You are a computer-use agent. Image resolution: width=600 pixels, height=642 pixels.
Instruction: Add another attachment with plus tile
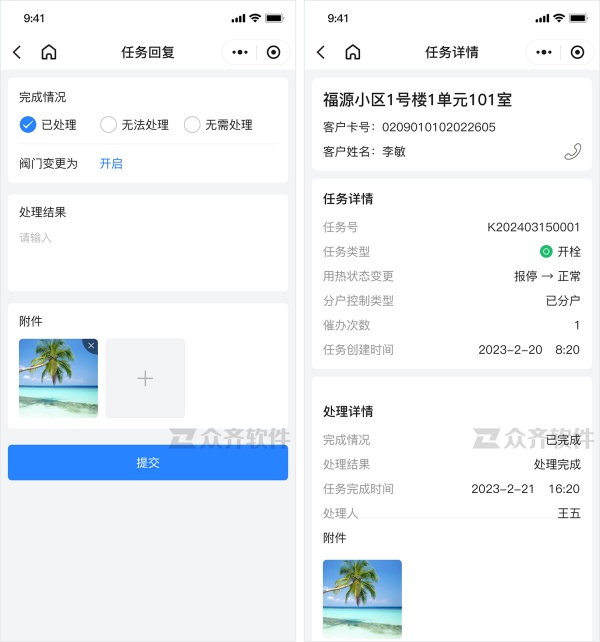pyautogui.click(x=145, y=378)
